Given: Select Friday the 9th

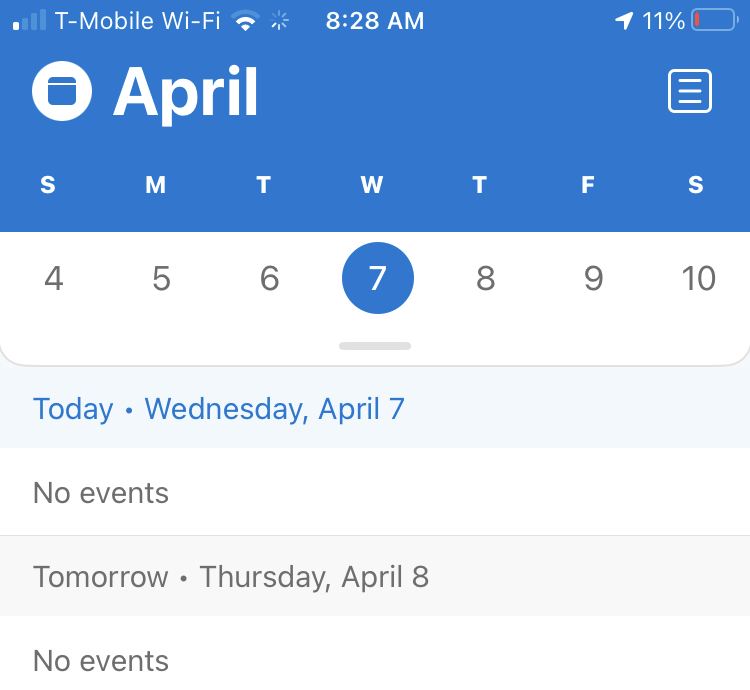Looking at the screenshot, I should coord(594,278).
